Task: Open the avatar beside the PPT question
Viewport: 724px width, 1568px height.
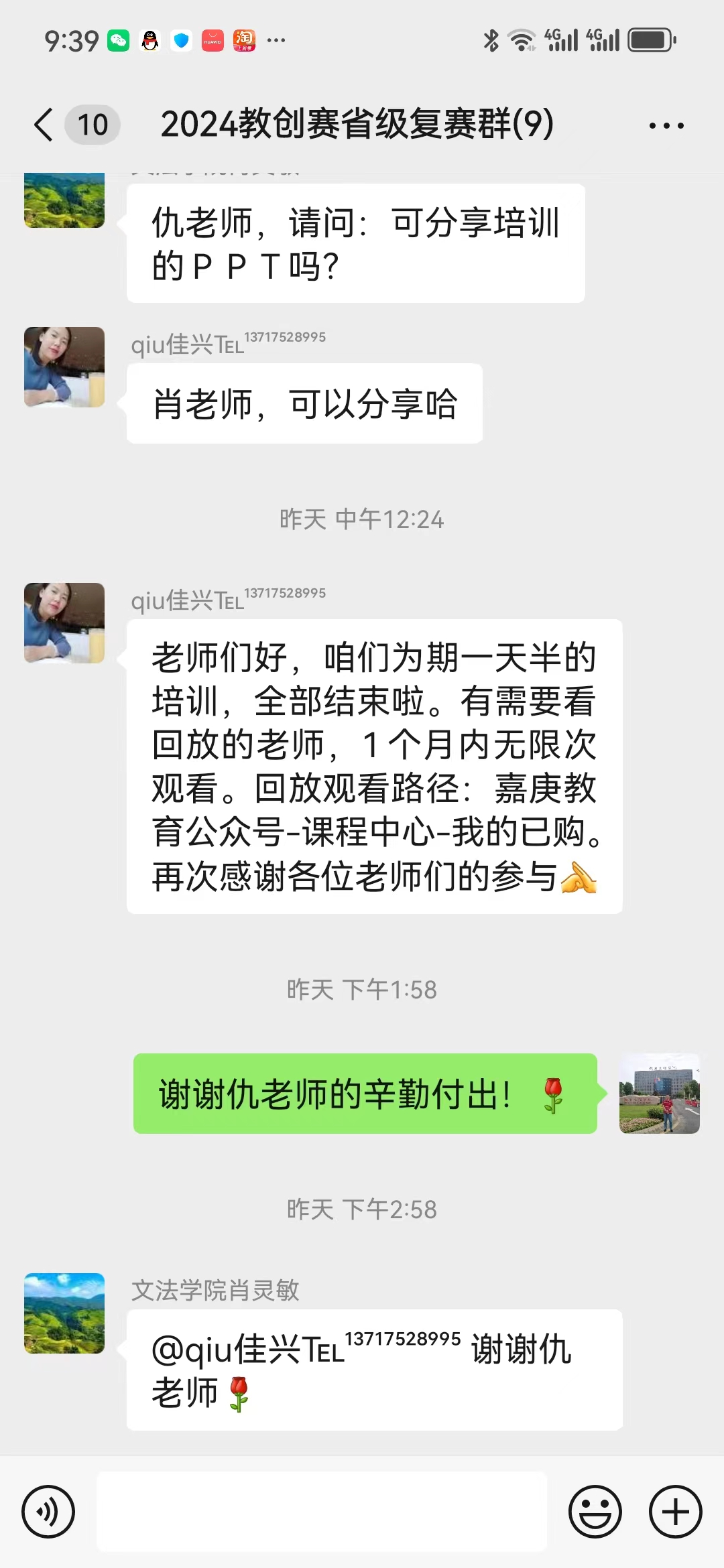Action: click(x=64, y=200)
